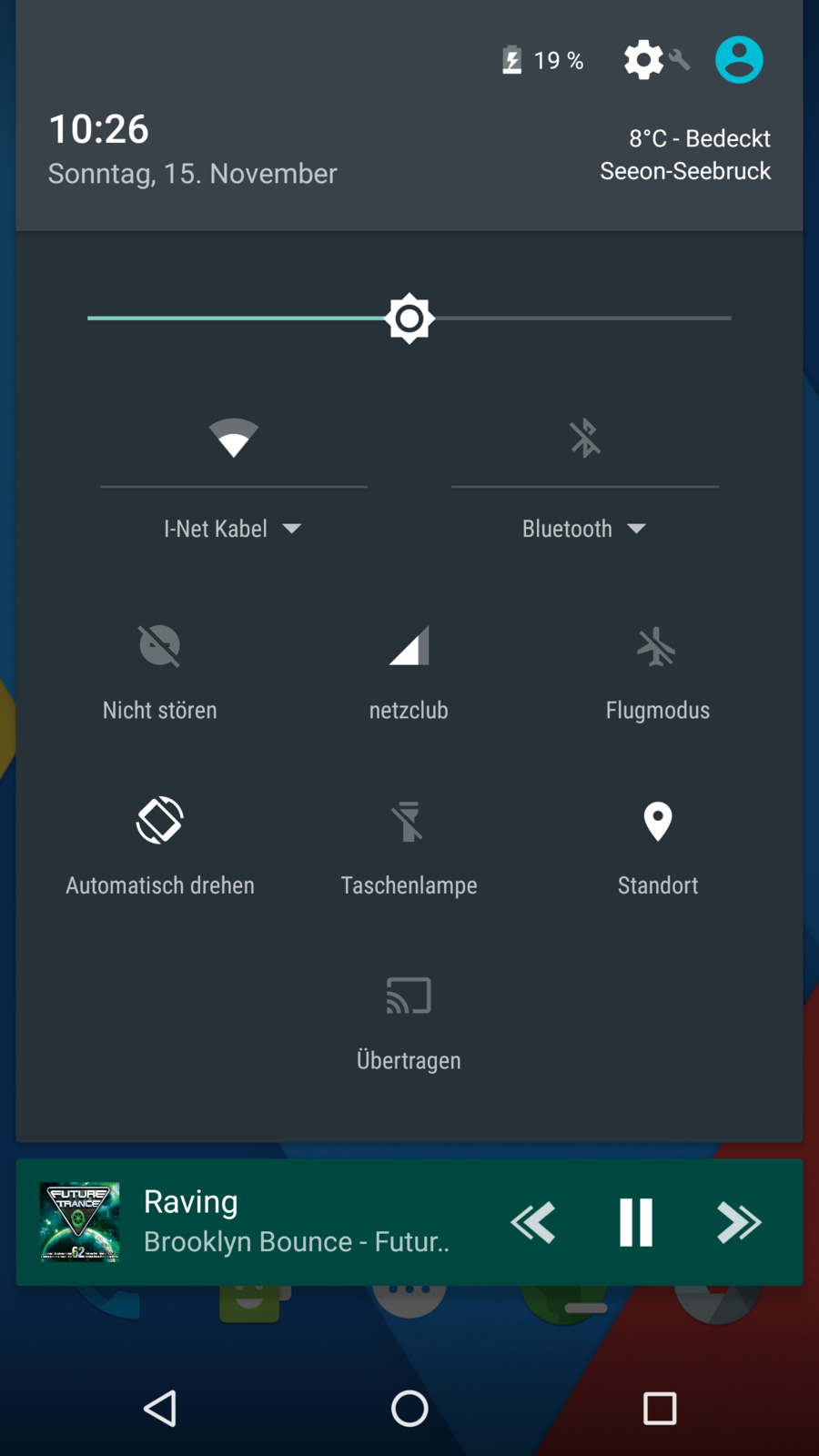Turn on the Taschenlampe
The image size is (819, 1456).
click(x=409, y=821)
